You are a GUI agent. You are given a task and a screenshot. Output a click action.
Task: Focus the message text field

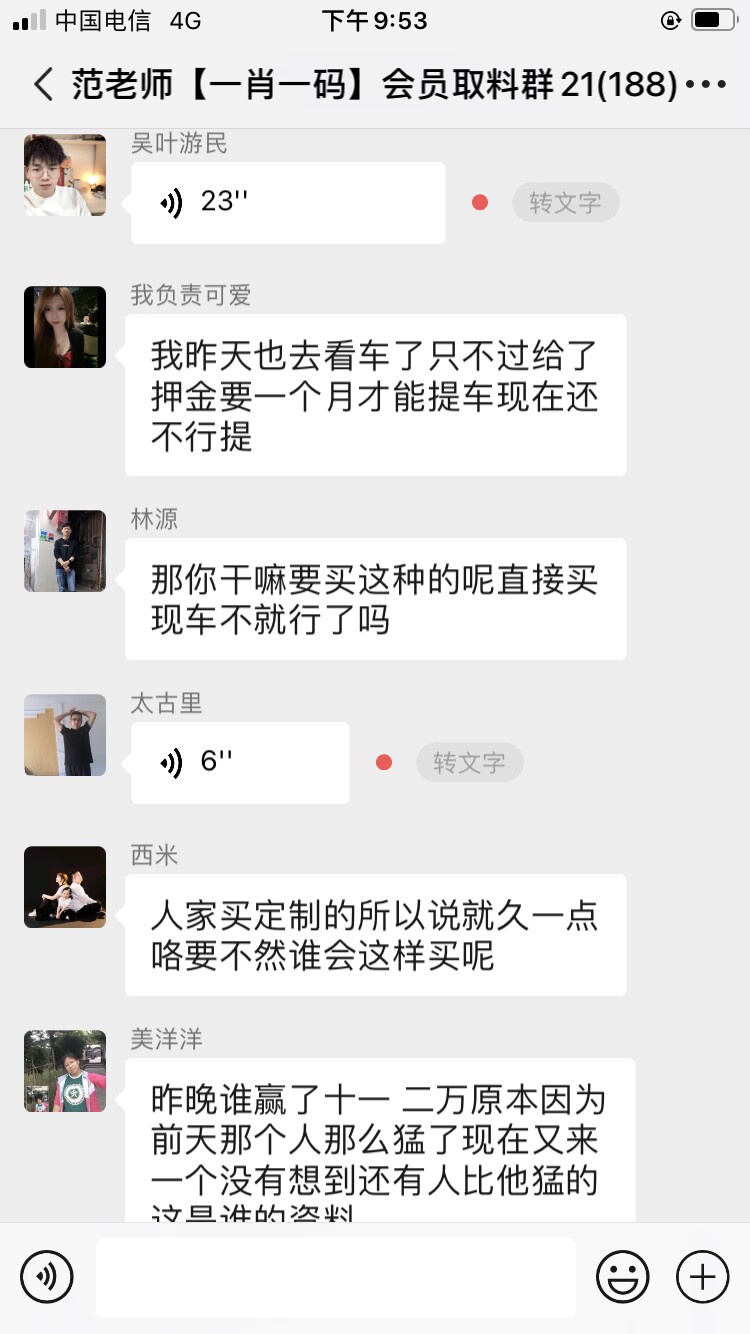pos(335,1277)
